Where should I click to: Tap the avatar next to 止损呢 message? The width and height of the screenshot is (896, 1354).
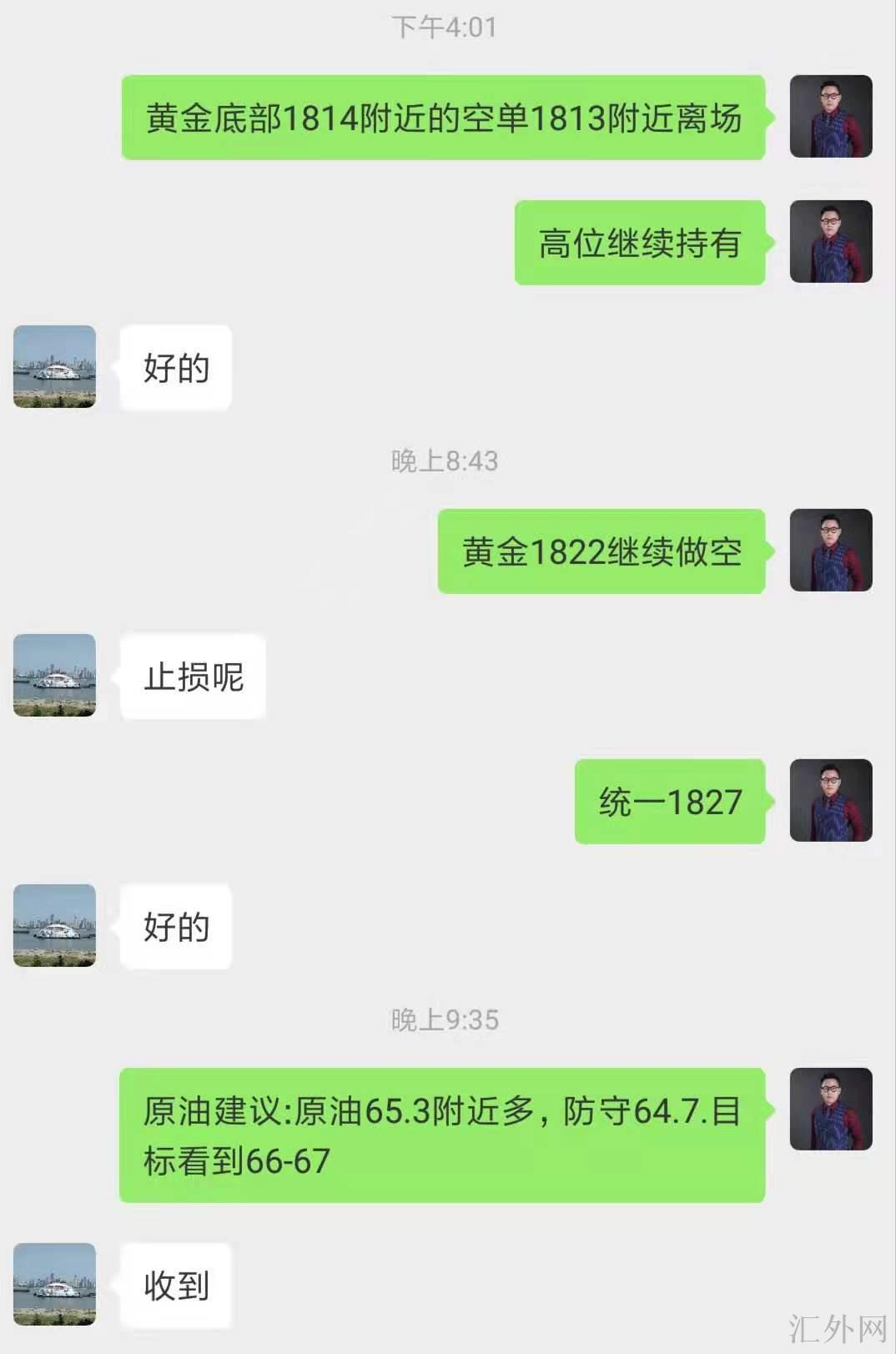[x=55, y=675]
